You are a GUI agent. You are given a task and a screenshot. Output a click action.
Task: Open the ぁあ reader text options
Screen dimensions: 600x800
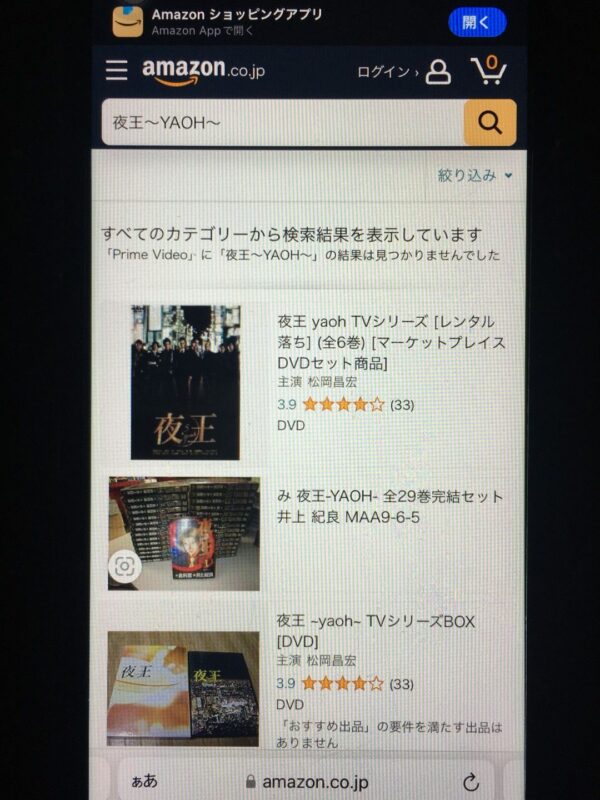[x=143, y=782]
